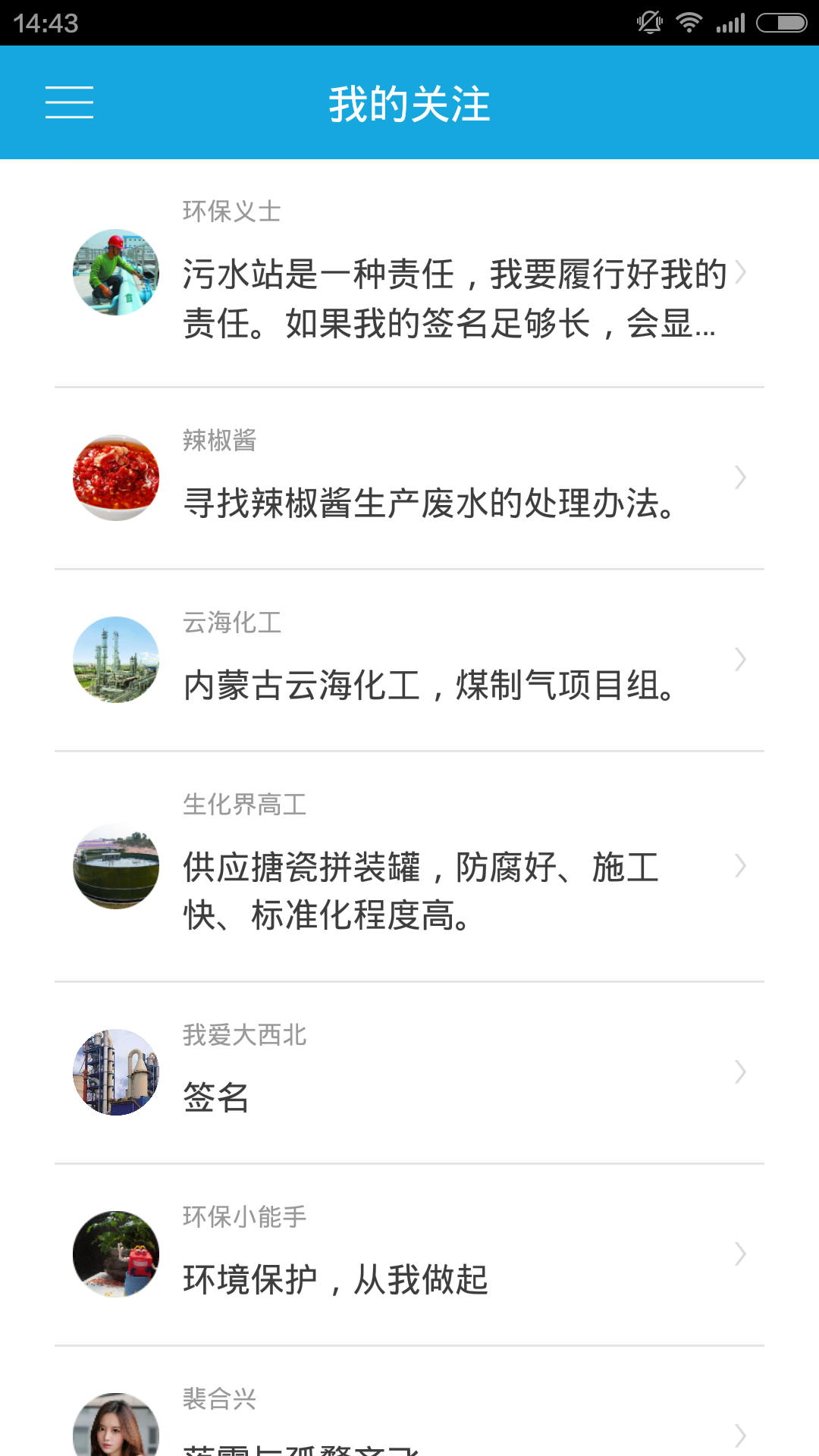The image size is (819, 1456).
Task: Tap the 环保小能手 entry
Action: pyautogui.click(x=409, y=1254)
